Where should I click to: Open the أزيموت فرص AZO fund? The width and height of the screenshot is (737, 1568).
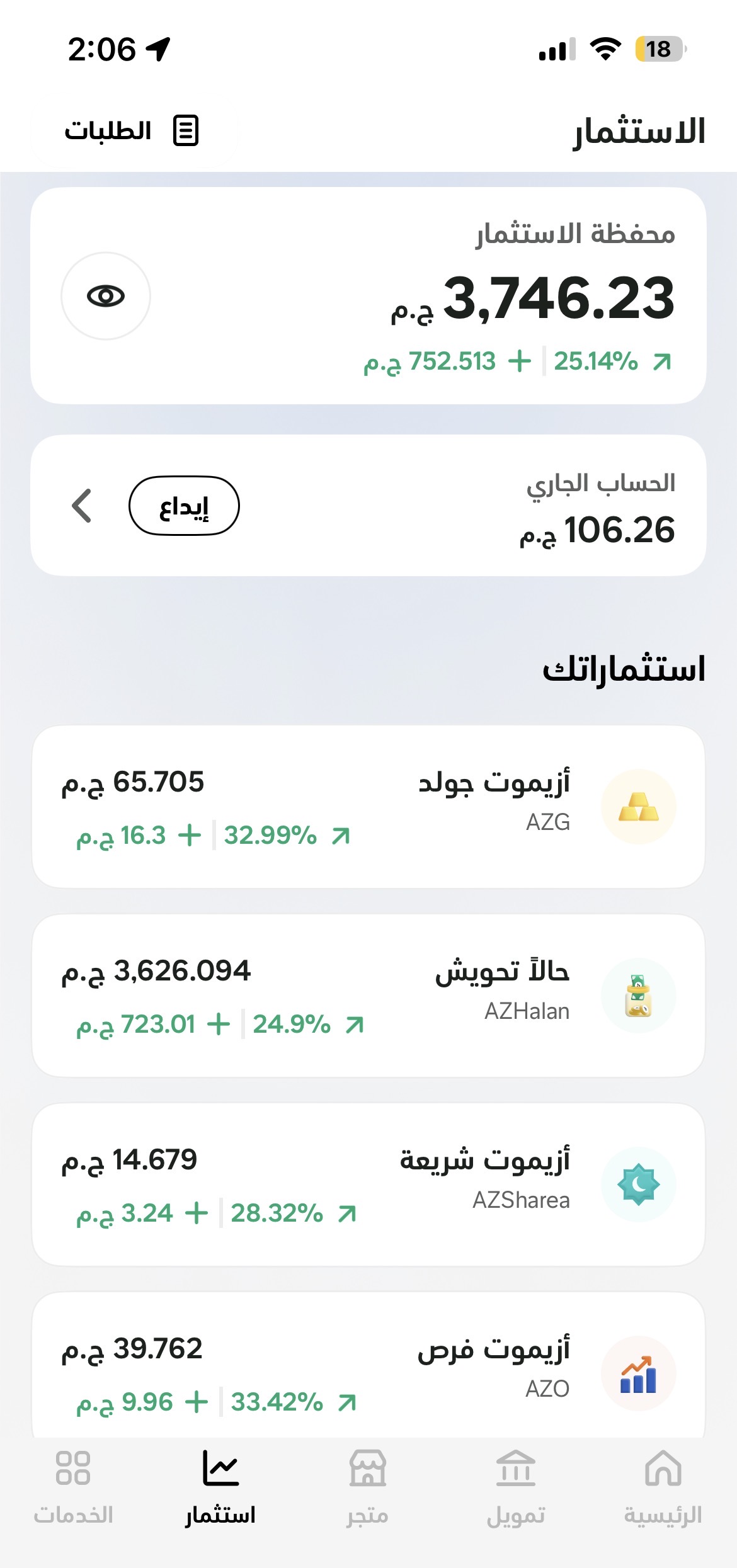(368, 1366)
